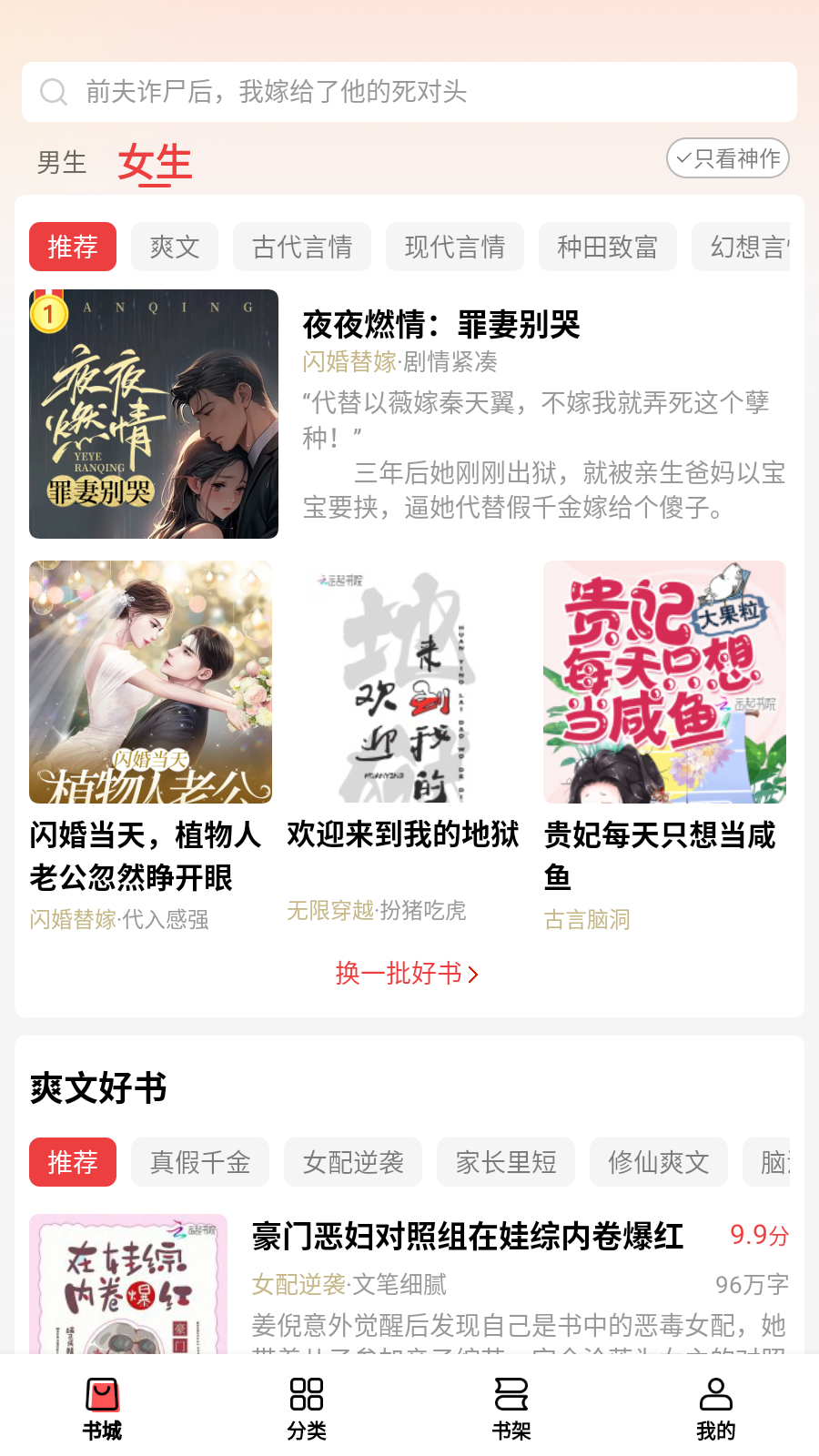Viewport: 819px width, 1456px height.
Task: Open the cover of 贵妃每天只想当咸鱼
Action: pos(663,682)
